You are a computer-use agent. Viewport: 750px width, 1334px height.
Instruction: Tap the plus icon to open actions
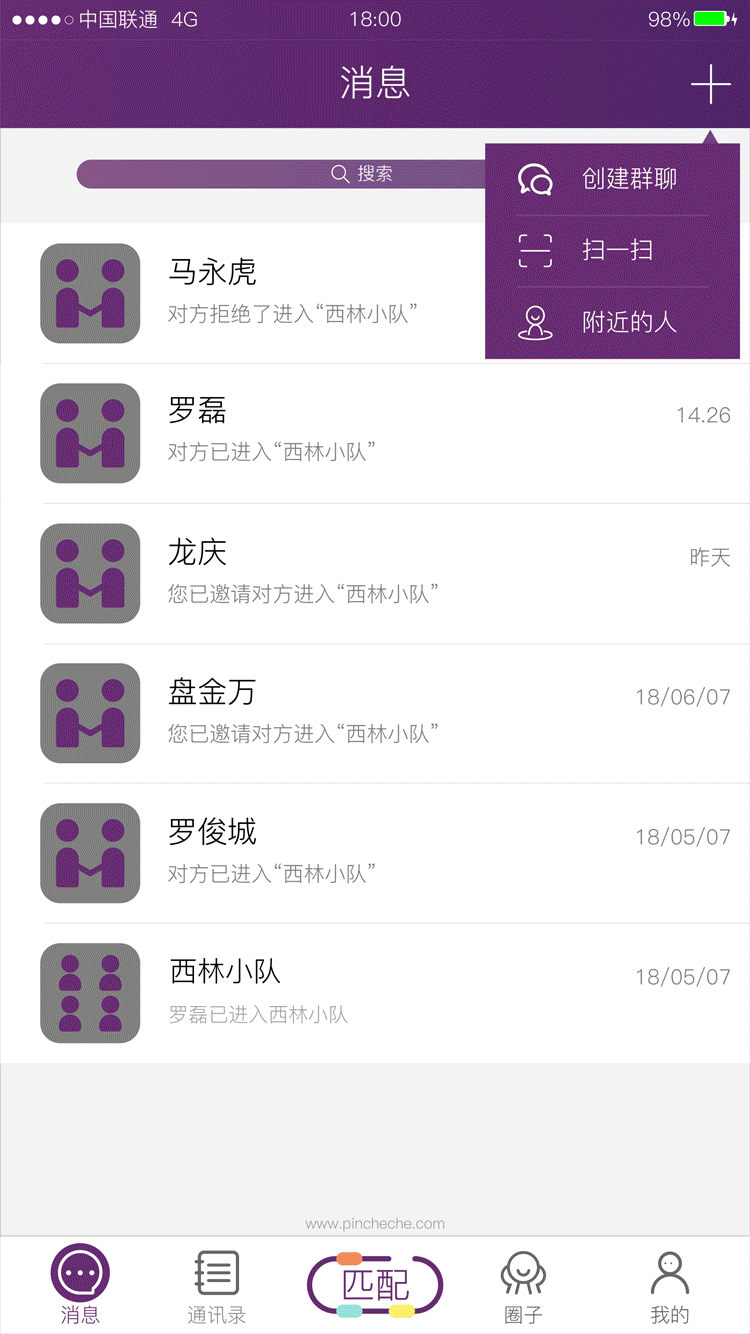tap(711, 84)
